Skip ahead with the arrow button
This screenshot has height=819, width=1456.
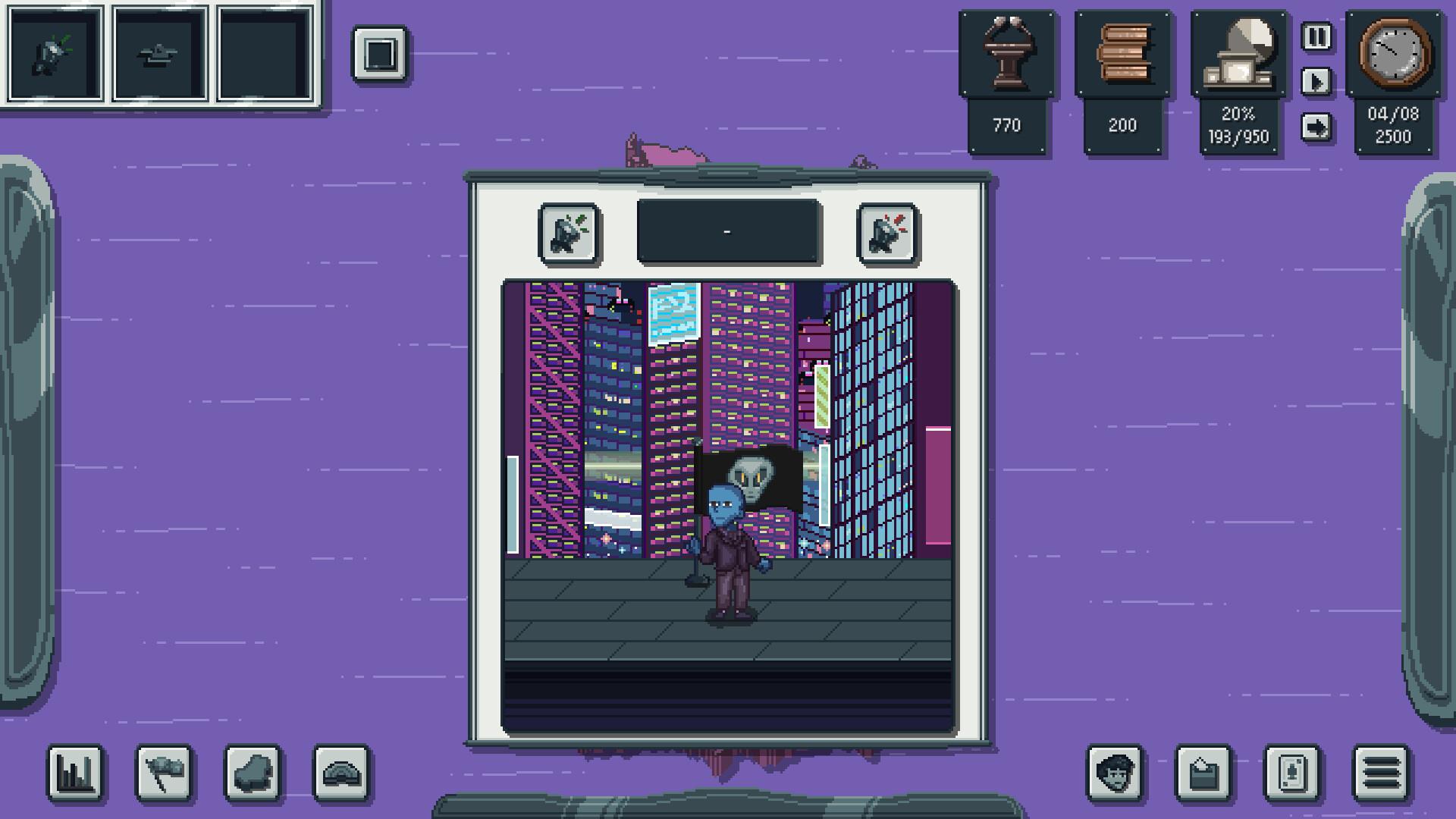click(x=1316, y=127)
